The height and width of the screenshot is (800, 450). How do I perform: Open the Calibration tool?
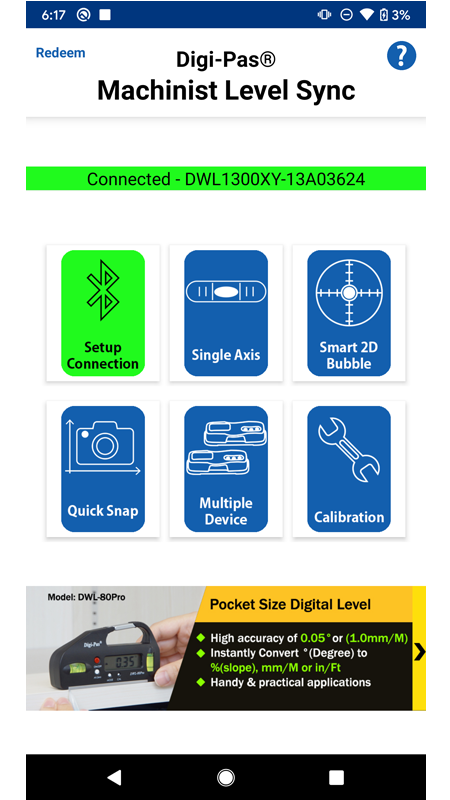coord(349,469)
